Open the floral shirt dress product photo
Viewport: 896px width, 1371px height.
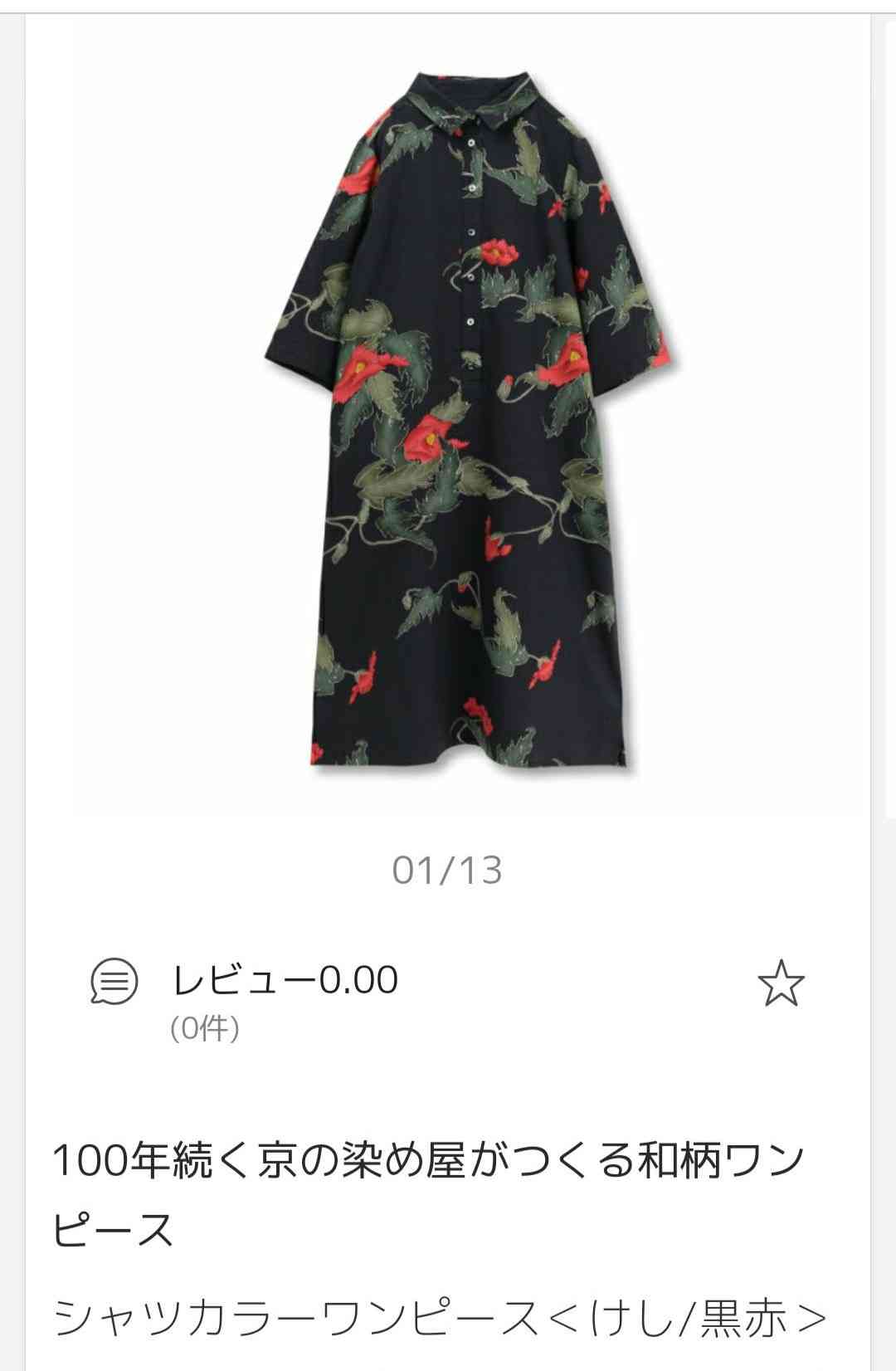[469, 419]
